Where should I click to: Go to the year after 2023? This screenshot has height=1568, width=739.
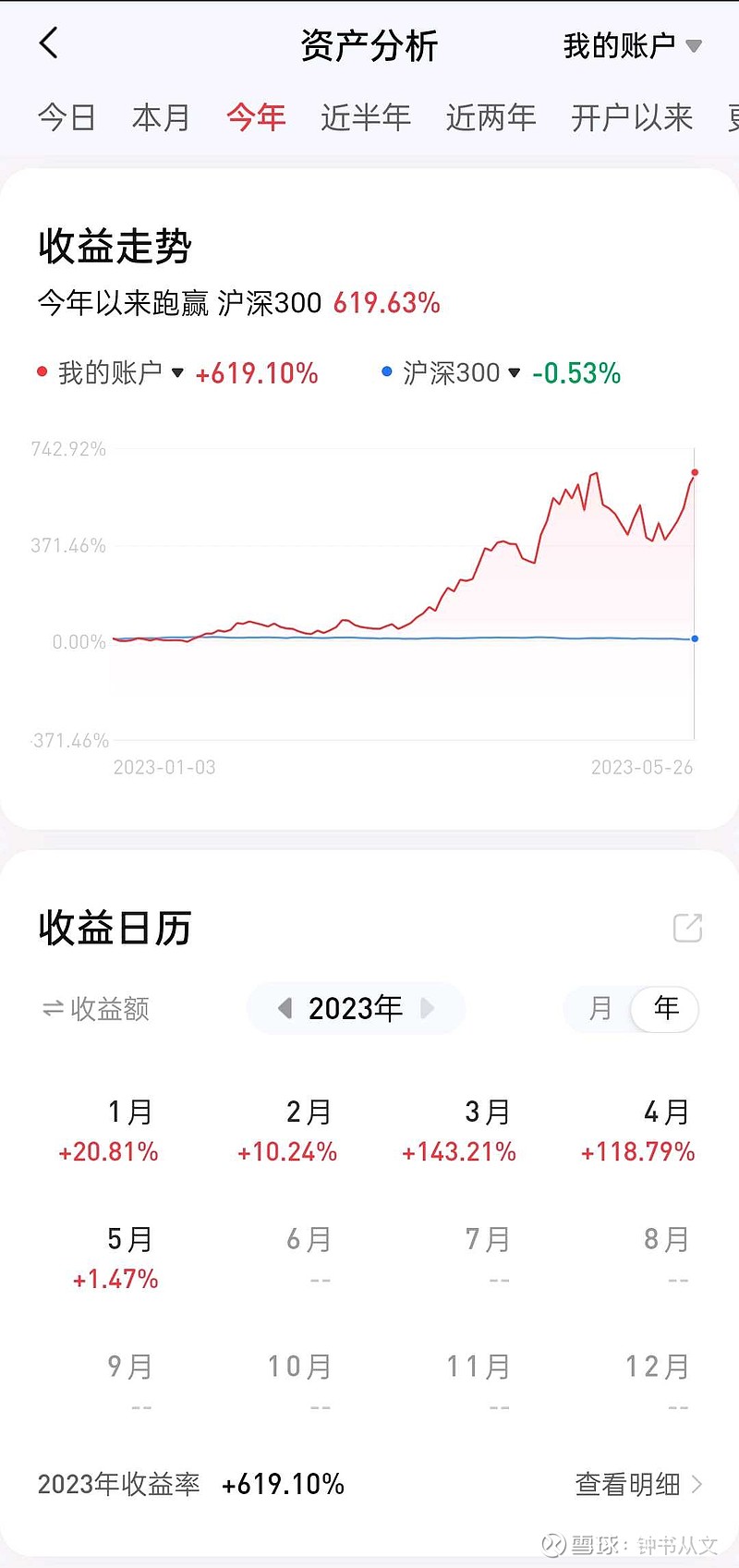[427, 1008]
